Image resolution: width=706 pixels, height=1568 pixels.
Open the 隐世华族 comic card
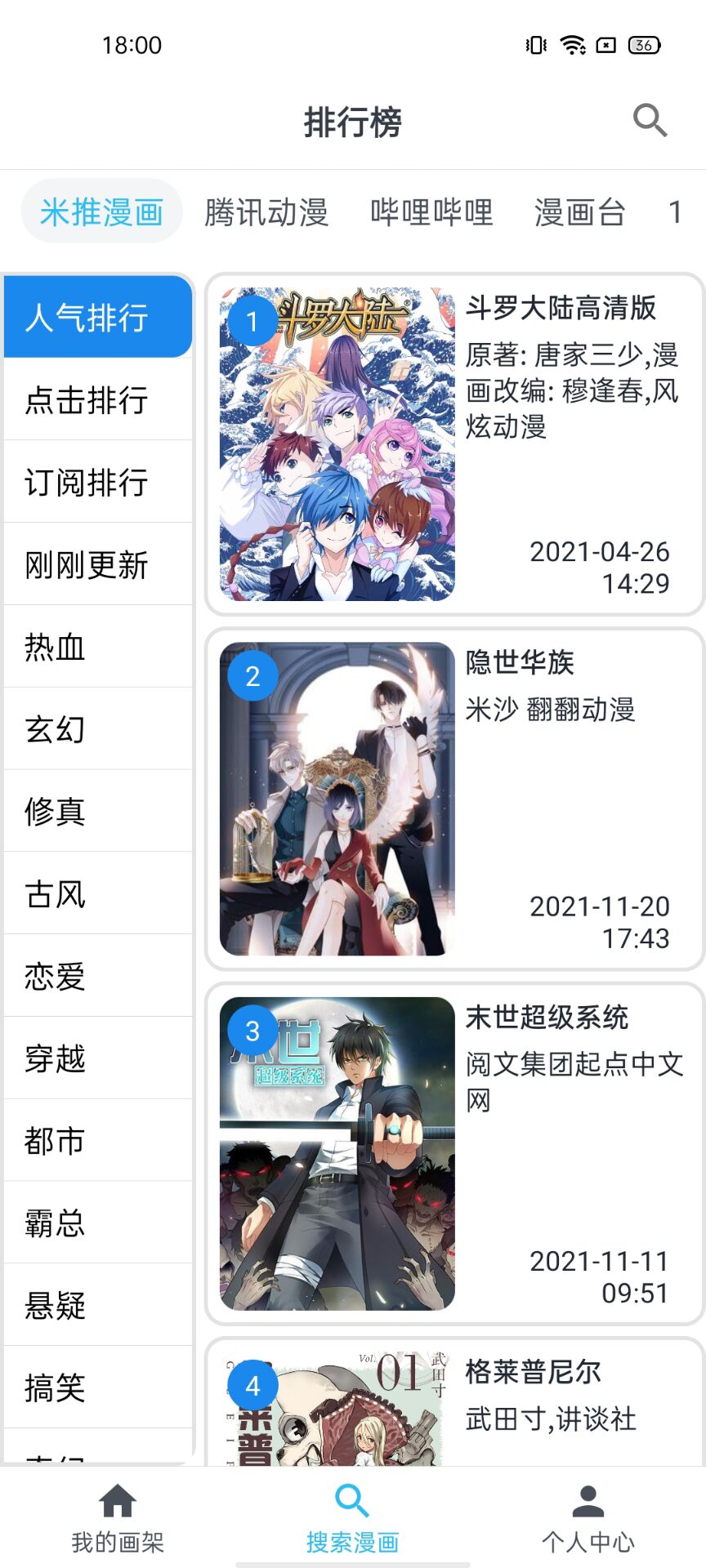coord(454,799)
